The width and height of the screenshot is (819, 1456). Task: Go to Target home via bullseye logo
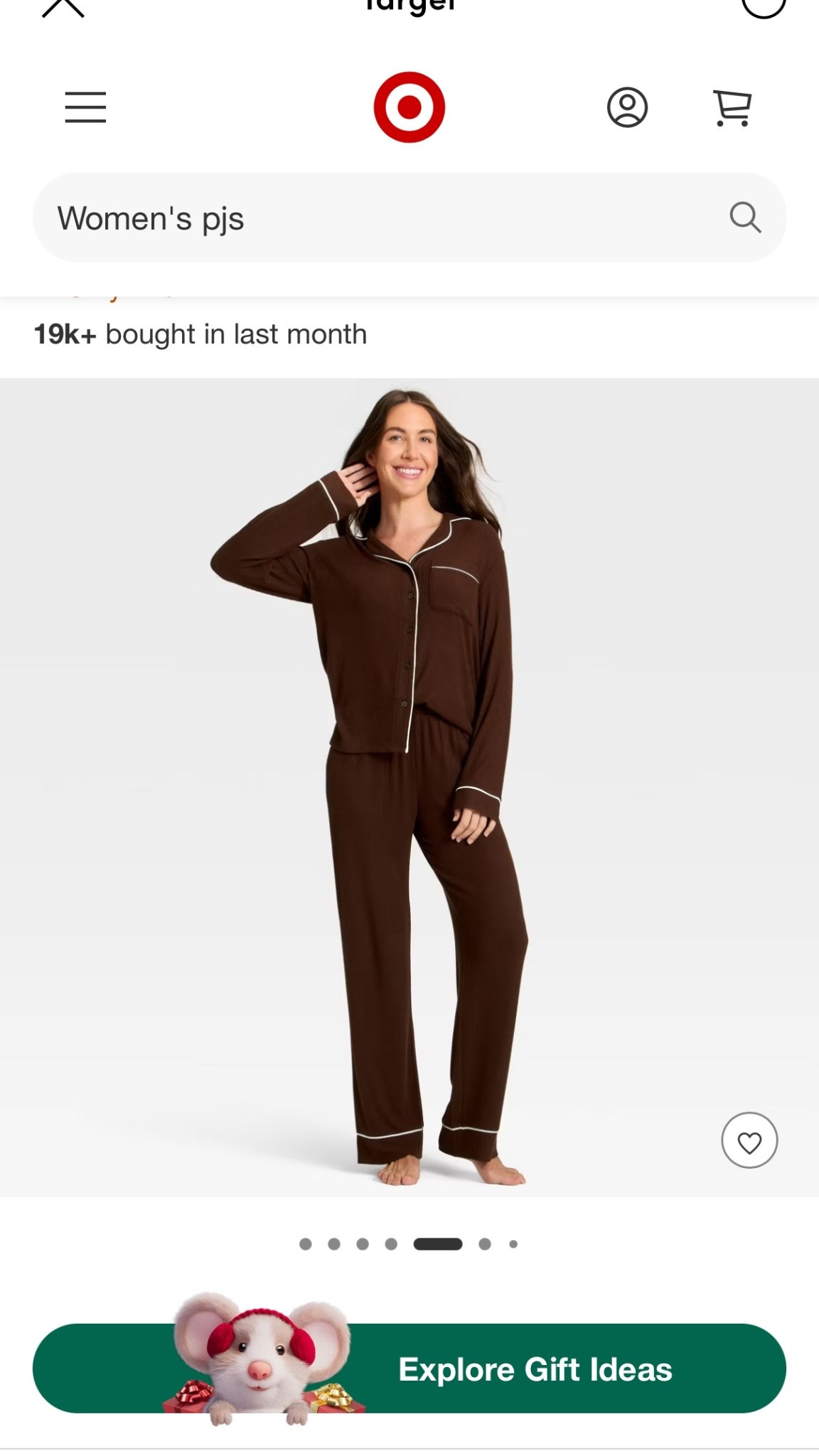click(x=409, y=107)
